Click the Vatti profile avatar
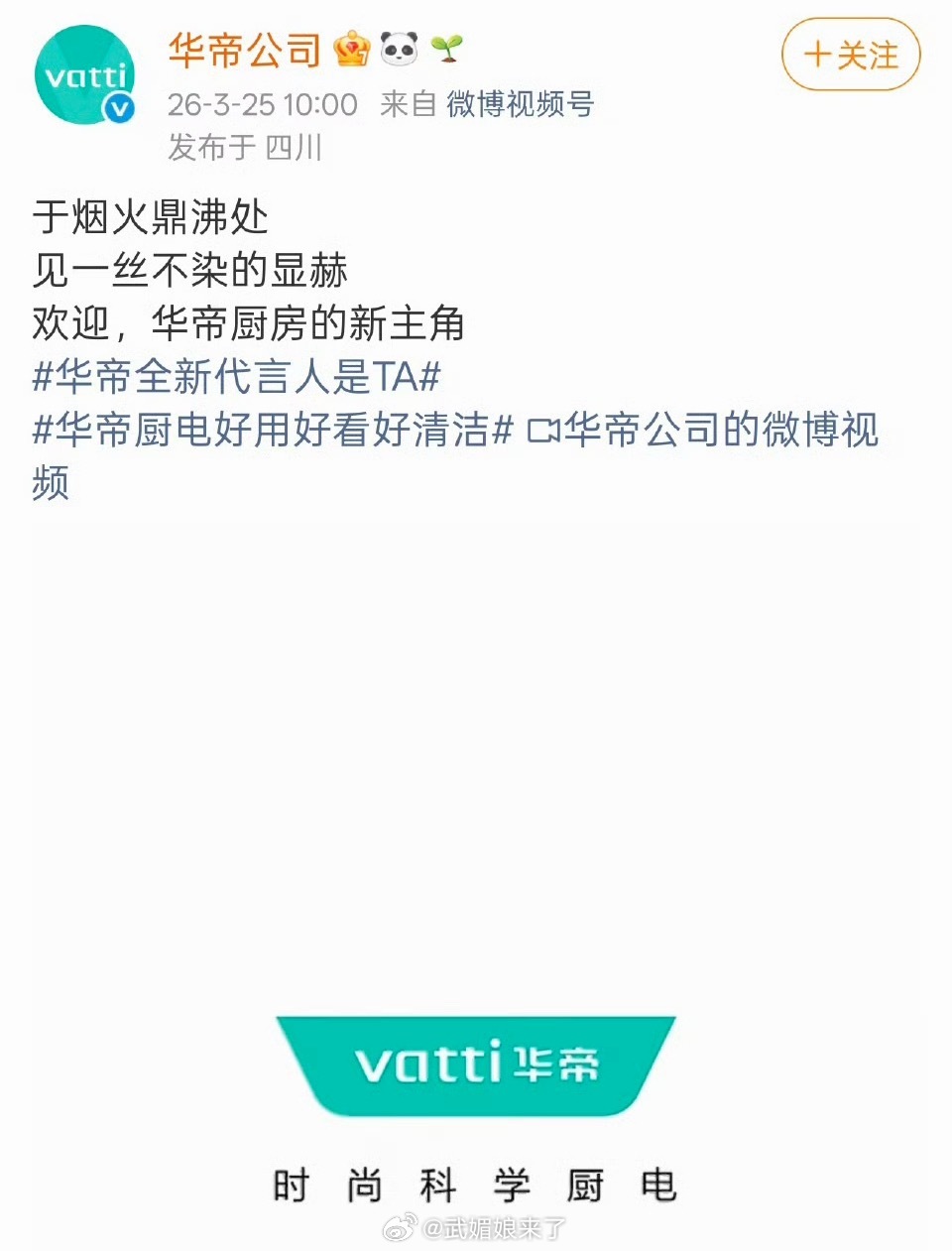The height and width of the screenshot is (1251, 952). coord(83,73)
